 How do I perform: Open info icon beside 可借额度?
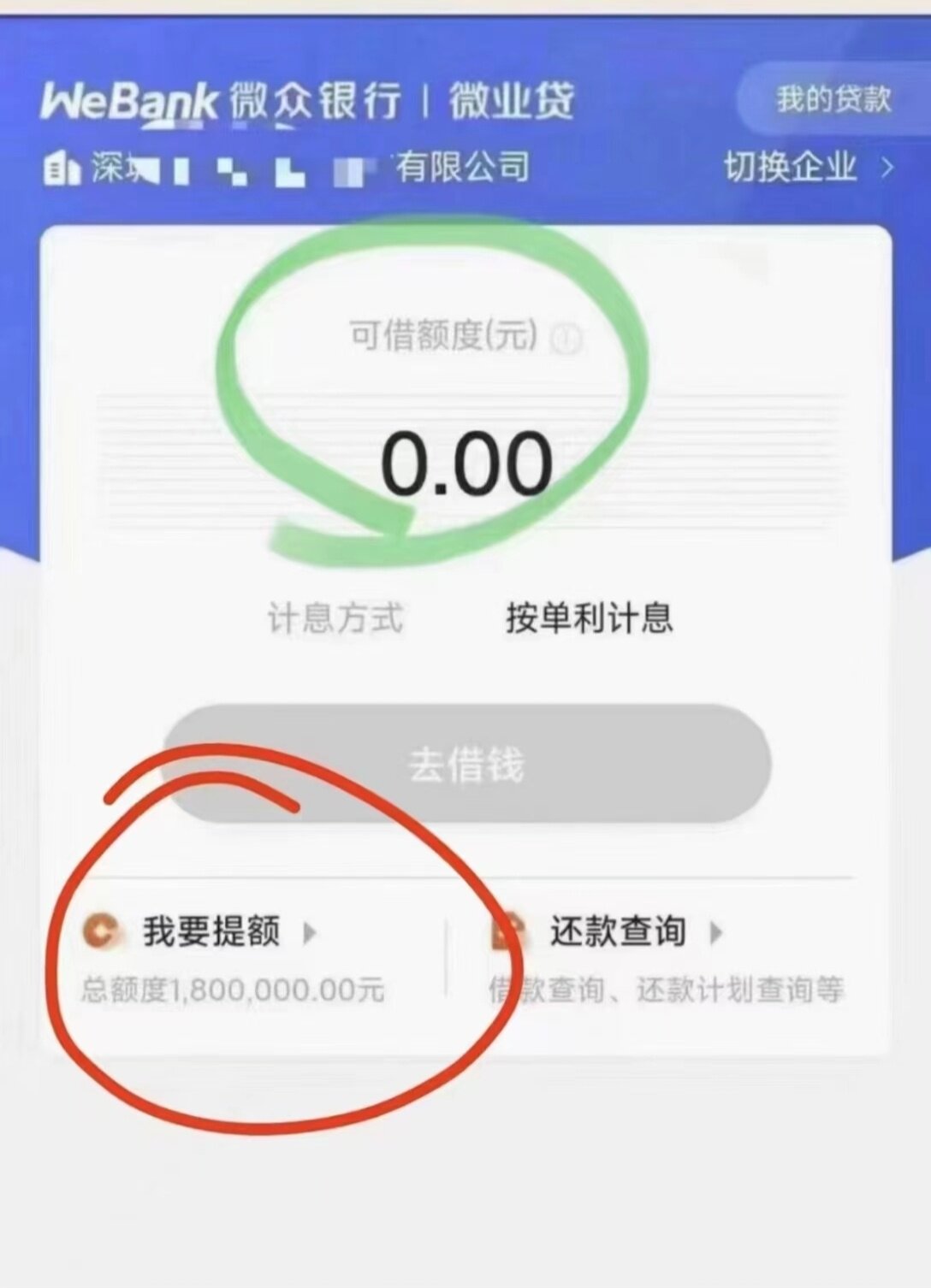tap(565, 340)
